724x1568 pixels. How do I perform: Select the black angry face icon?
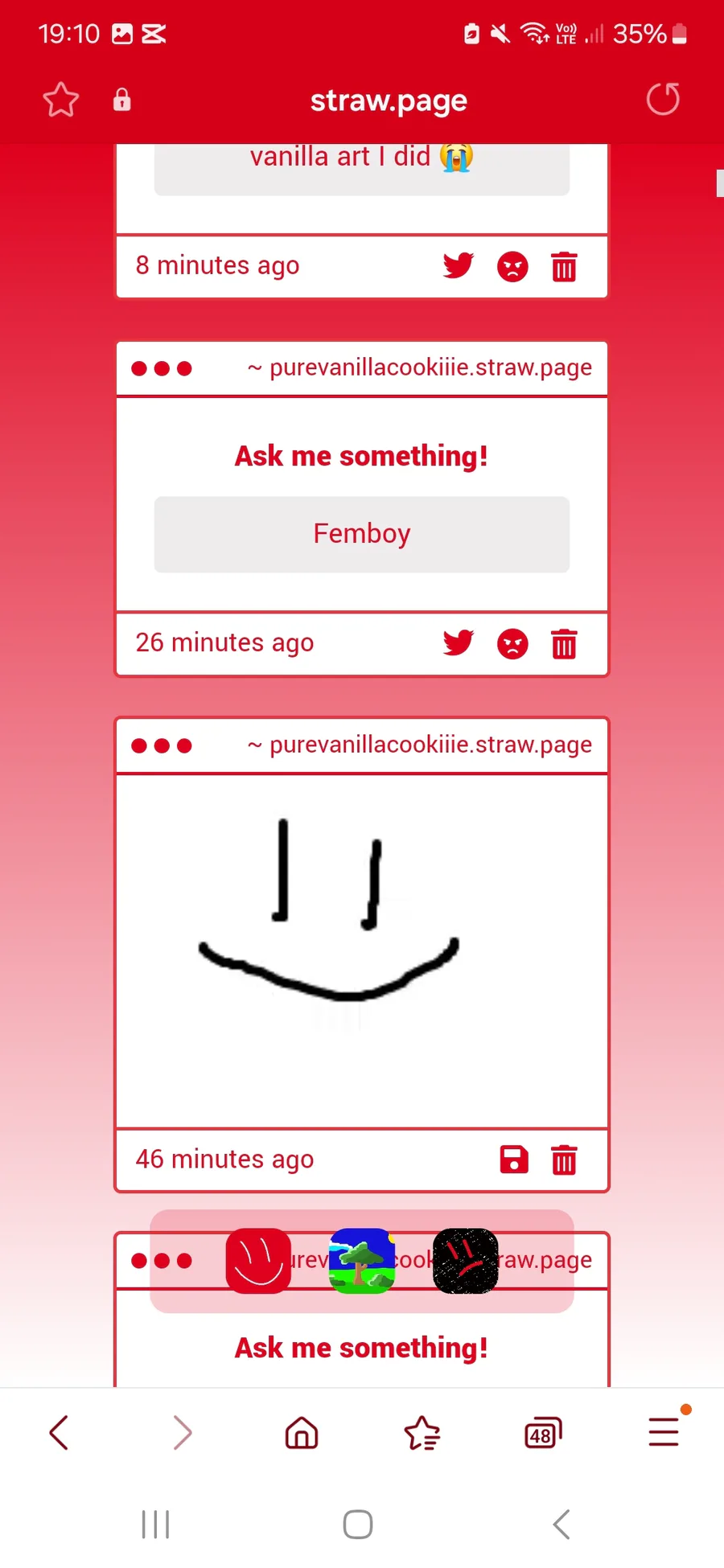[x=466, y=1261]
